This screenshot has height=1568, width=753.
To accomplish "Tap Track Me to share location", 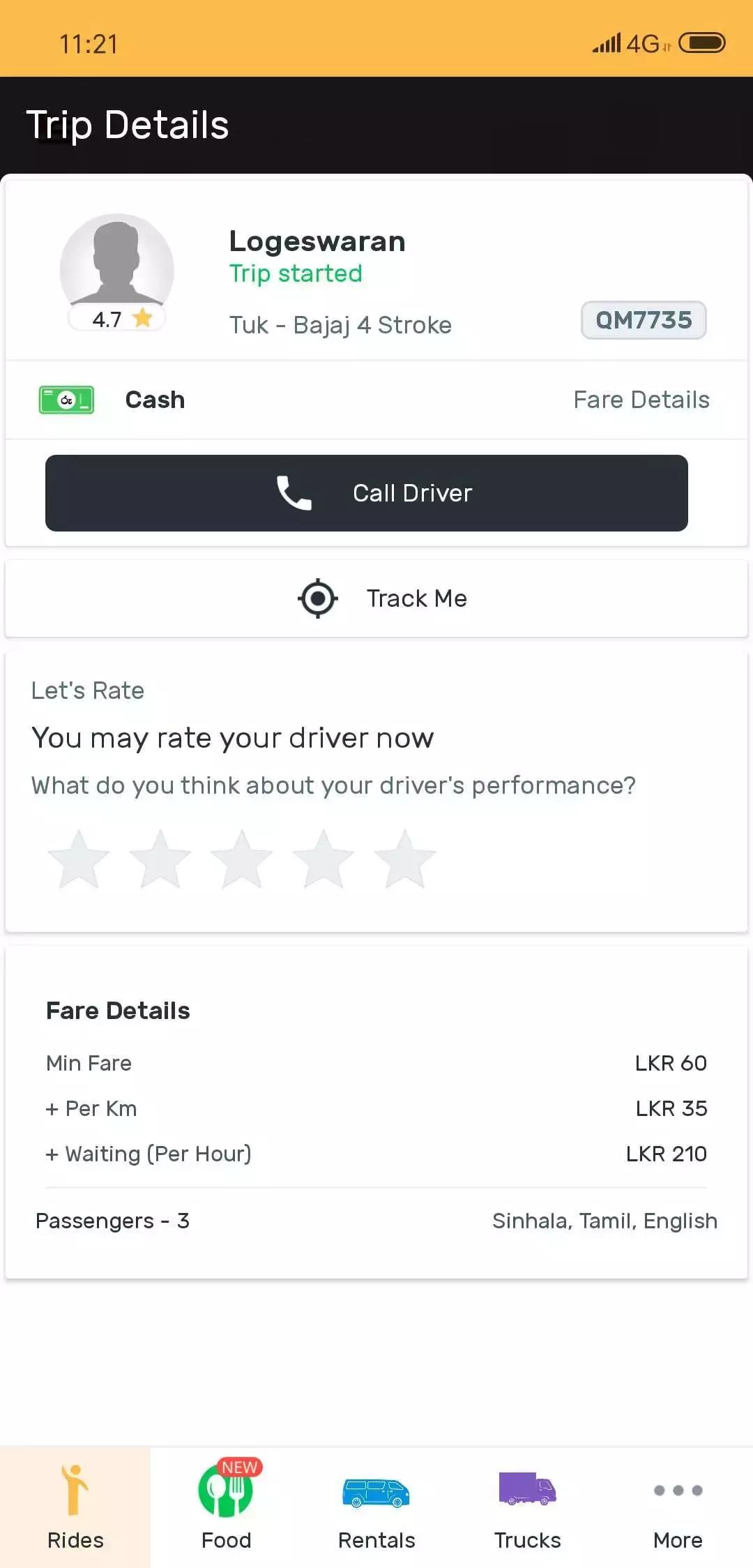I will [x=376, y=598].
